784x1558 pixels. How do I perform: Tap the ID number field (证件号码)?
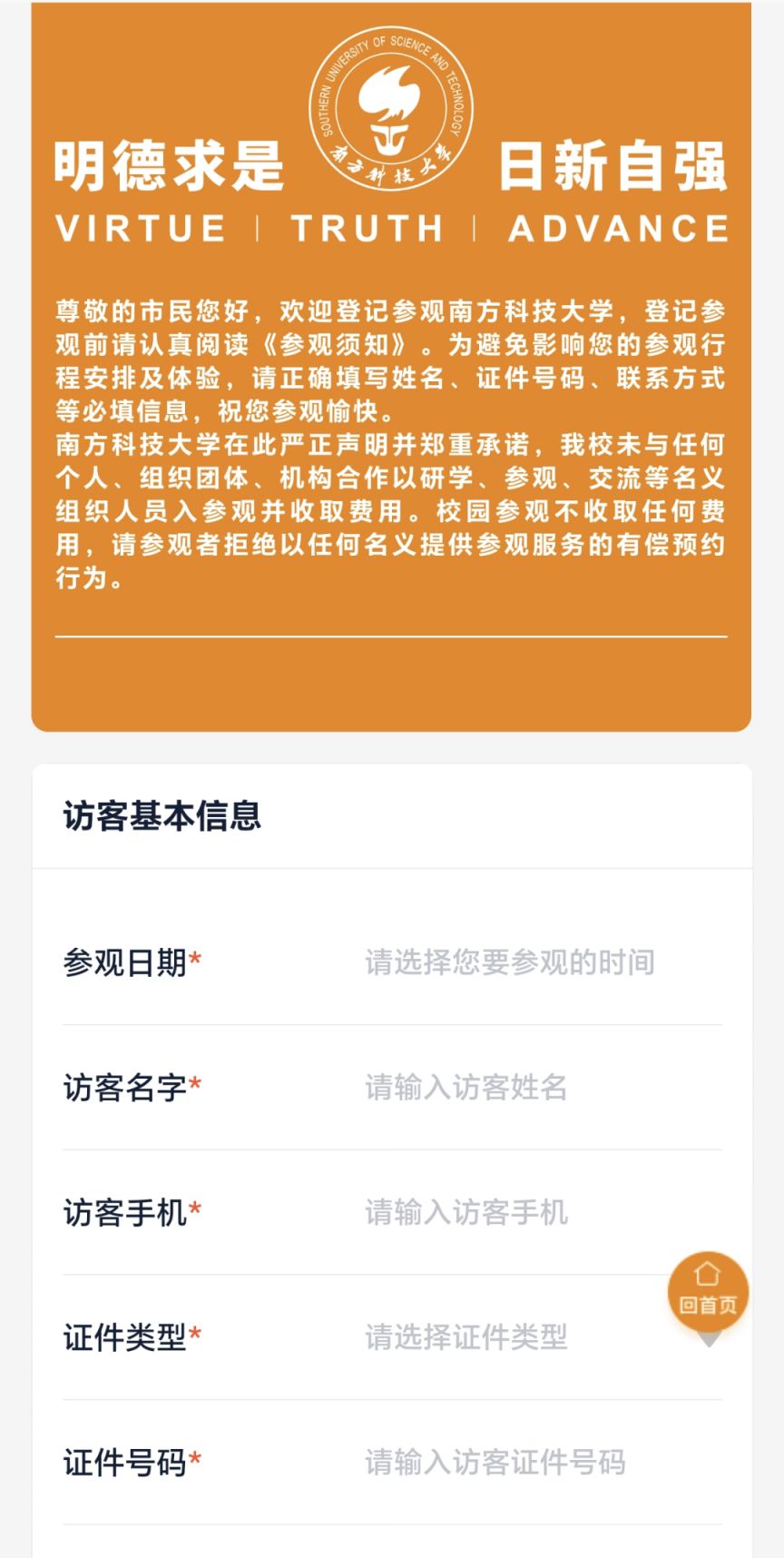coord(392,1462)
